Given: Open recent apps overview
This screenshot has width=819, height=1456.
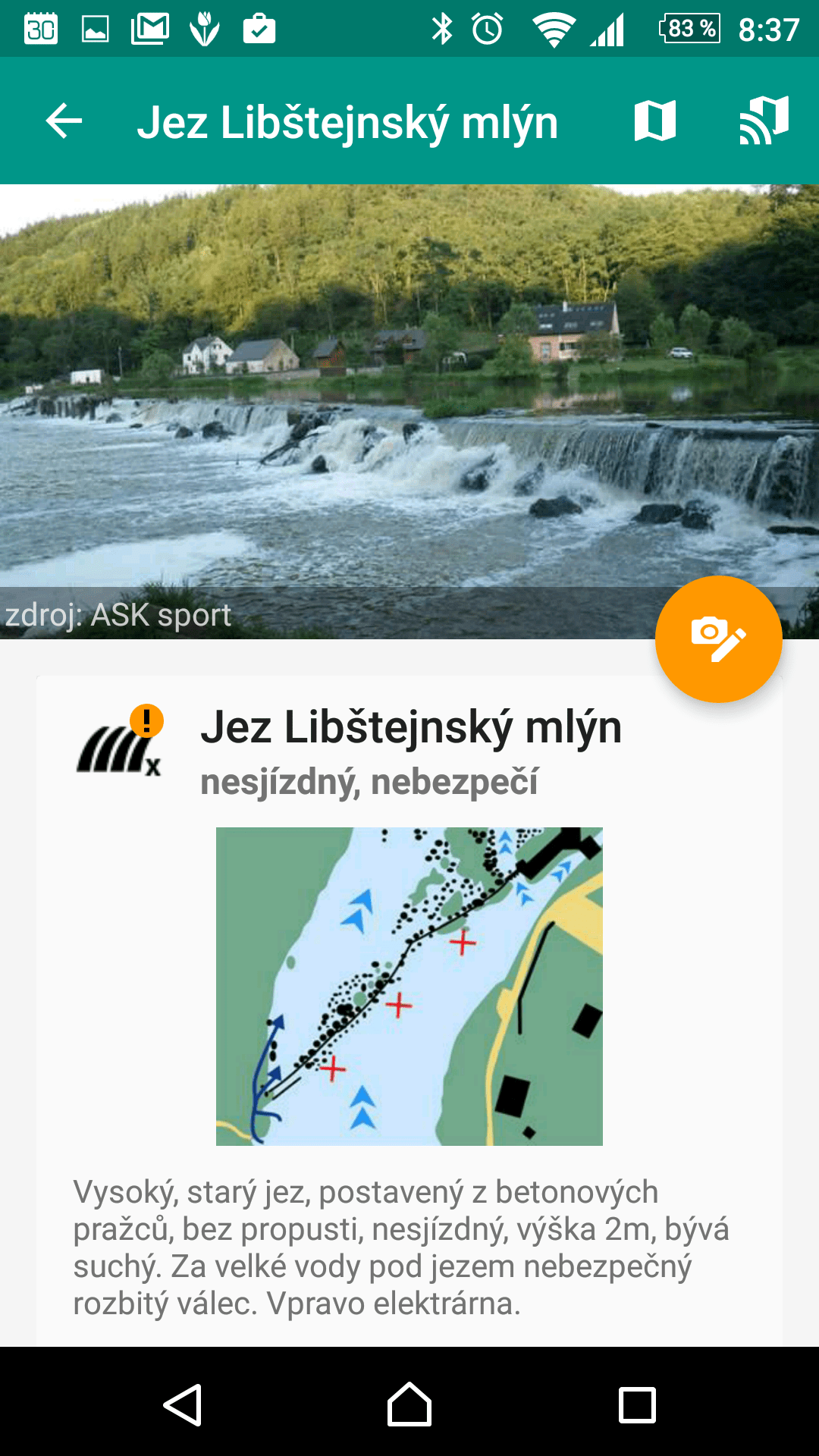Looking at the screenshot, I should tap(637, 1404).
